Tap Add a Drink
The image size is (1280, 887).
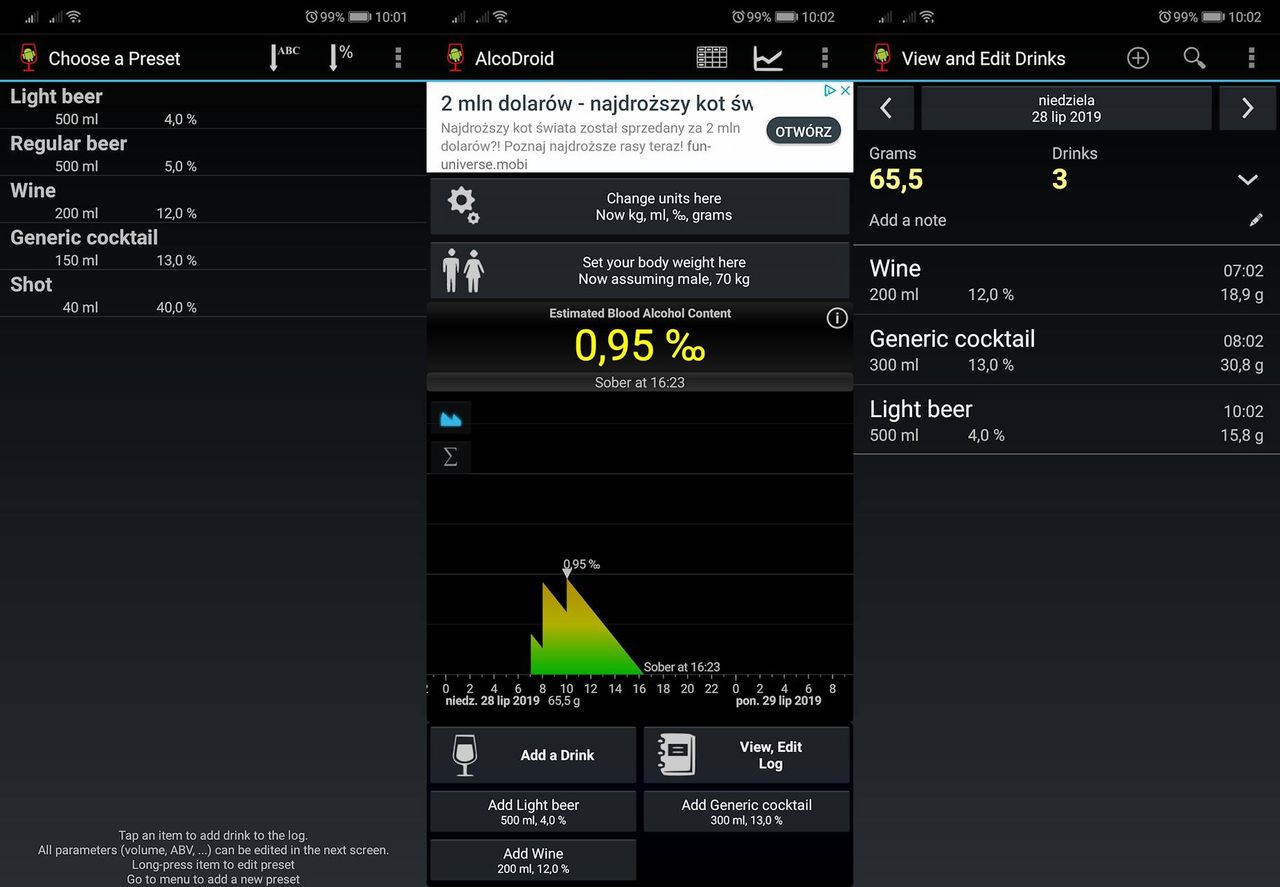coord(533,755)
